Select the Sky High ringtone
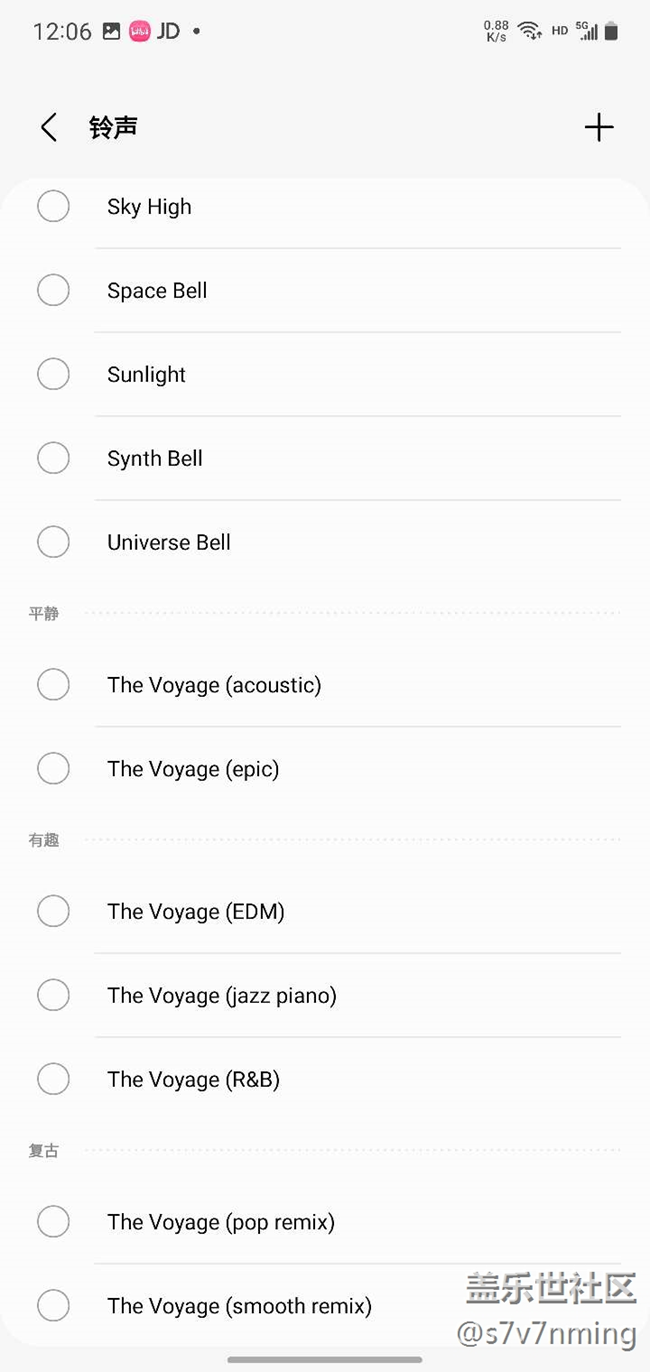The height and width of the screenshot is (1372, 650). click(x=53, y=207)
